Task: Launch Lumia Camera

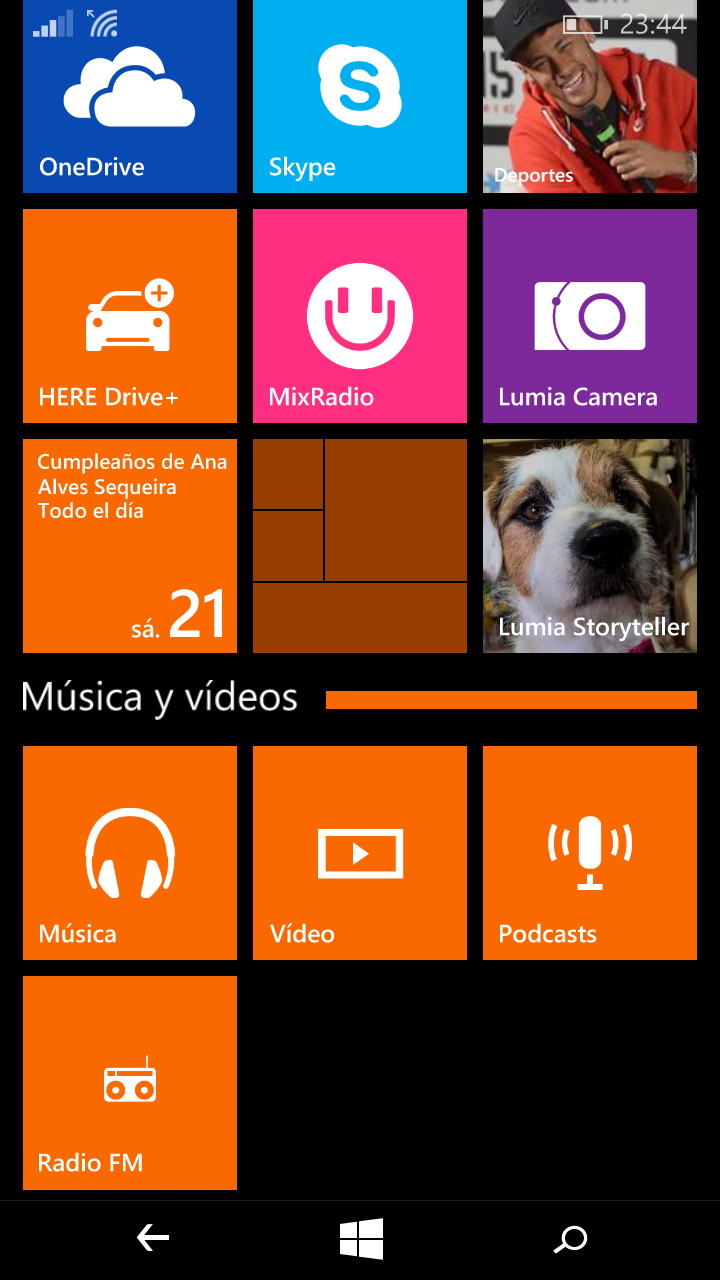Action: pos(590,316)
